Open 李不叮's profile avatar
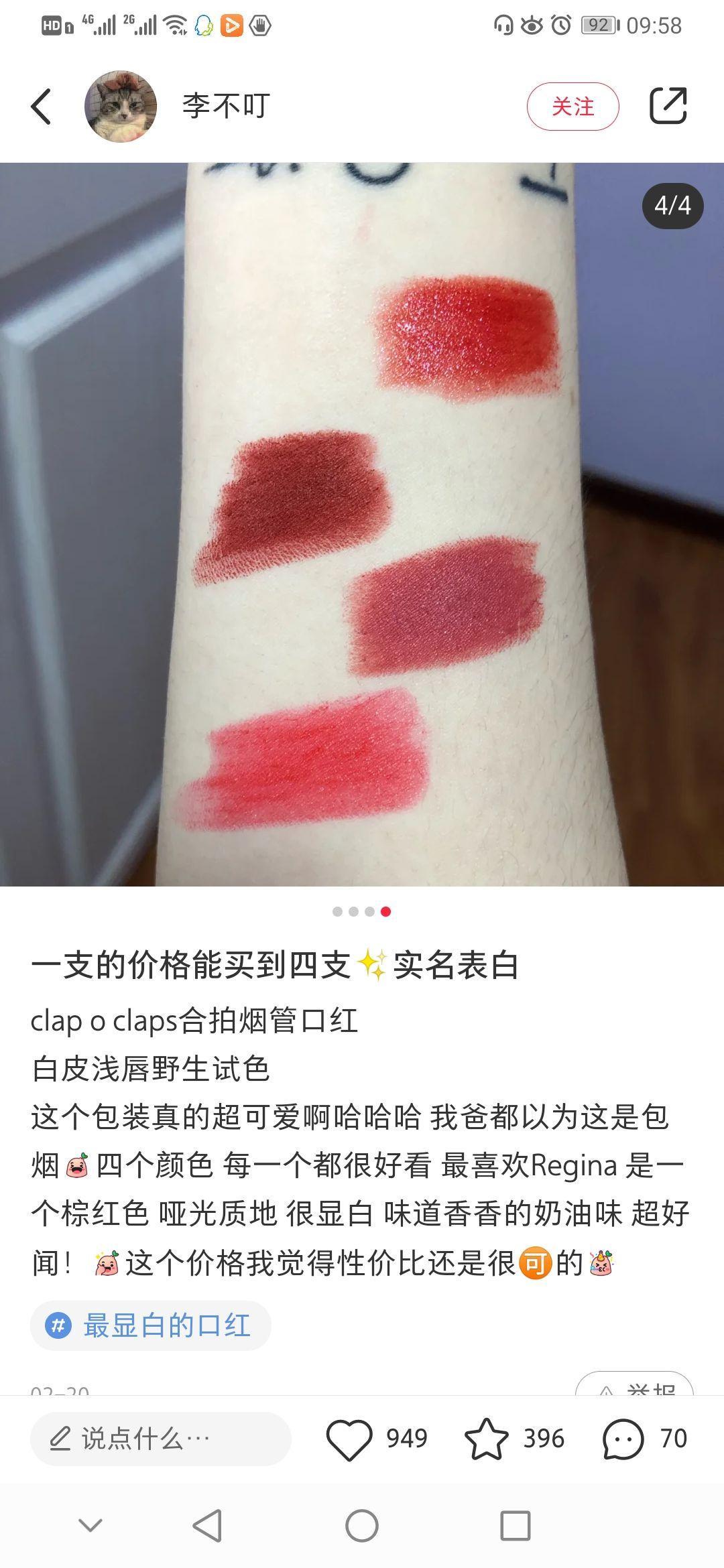This screenshot has width=724, height=1568. (x=121, y=106)
